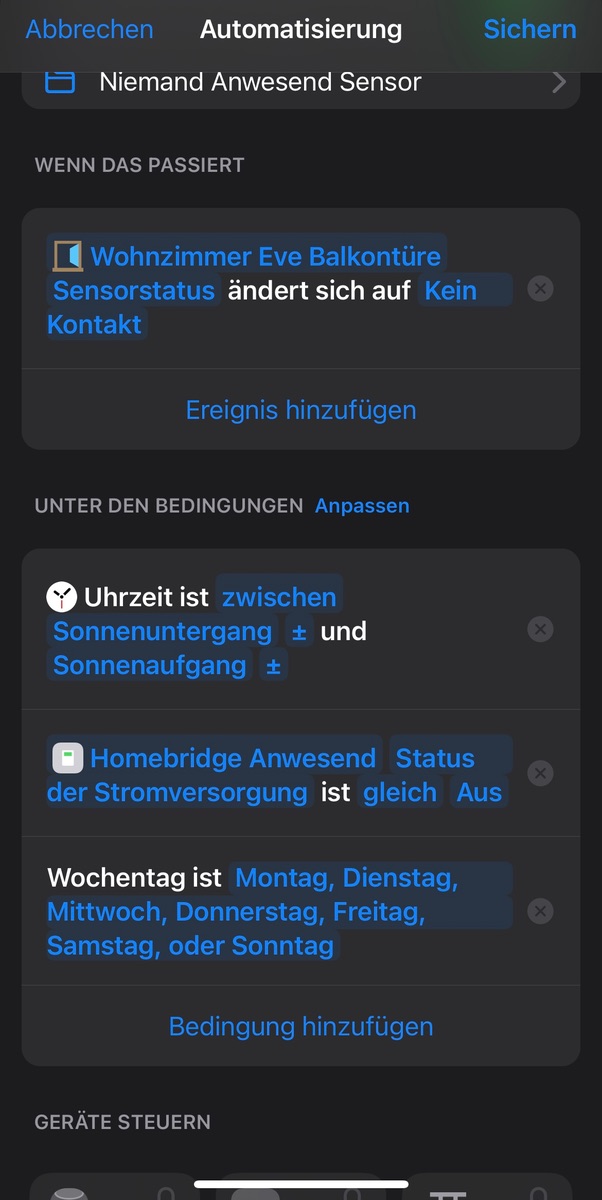Select the Sensorstatus characteristic

click(134, 291)
